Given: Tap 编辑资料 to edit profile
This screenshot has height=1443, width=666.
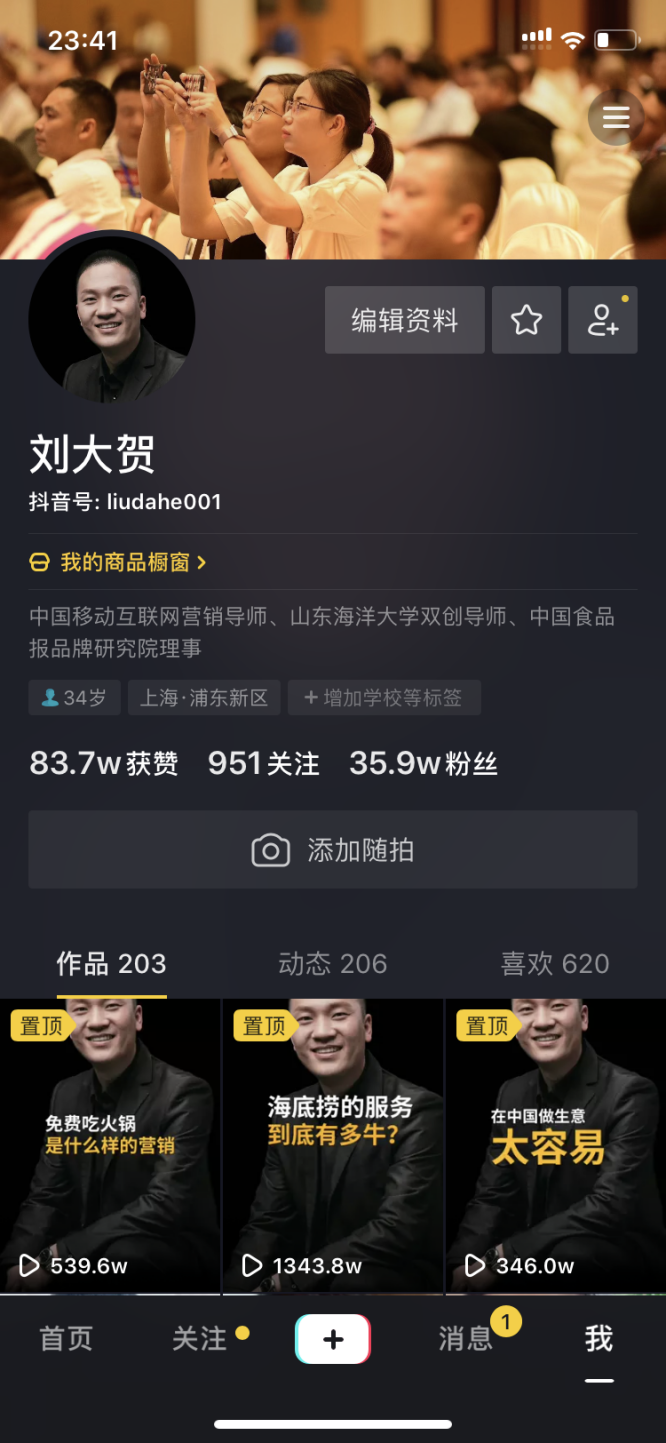Looking at the screenshot, I should click(405, 320).
